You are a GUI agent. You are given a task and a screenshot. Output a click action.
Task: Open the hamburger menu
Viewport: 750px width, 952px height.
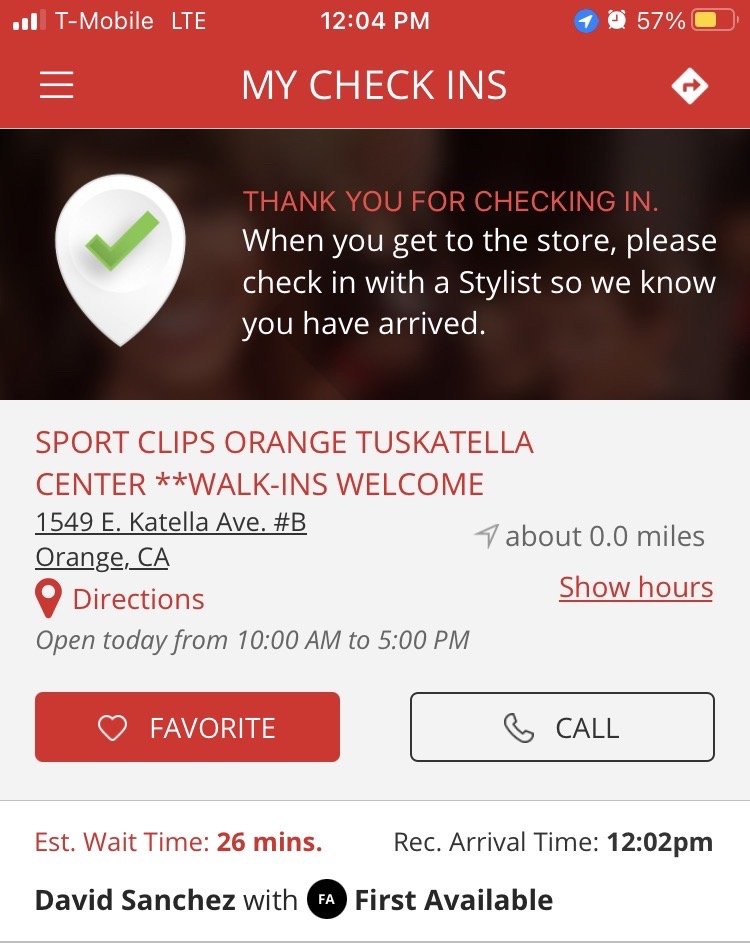pyautogui.click(x=57, y=86)
